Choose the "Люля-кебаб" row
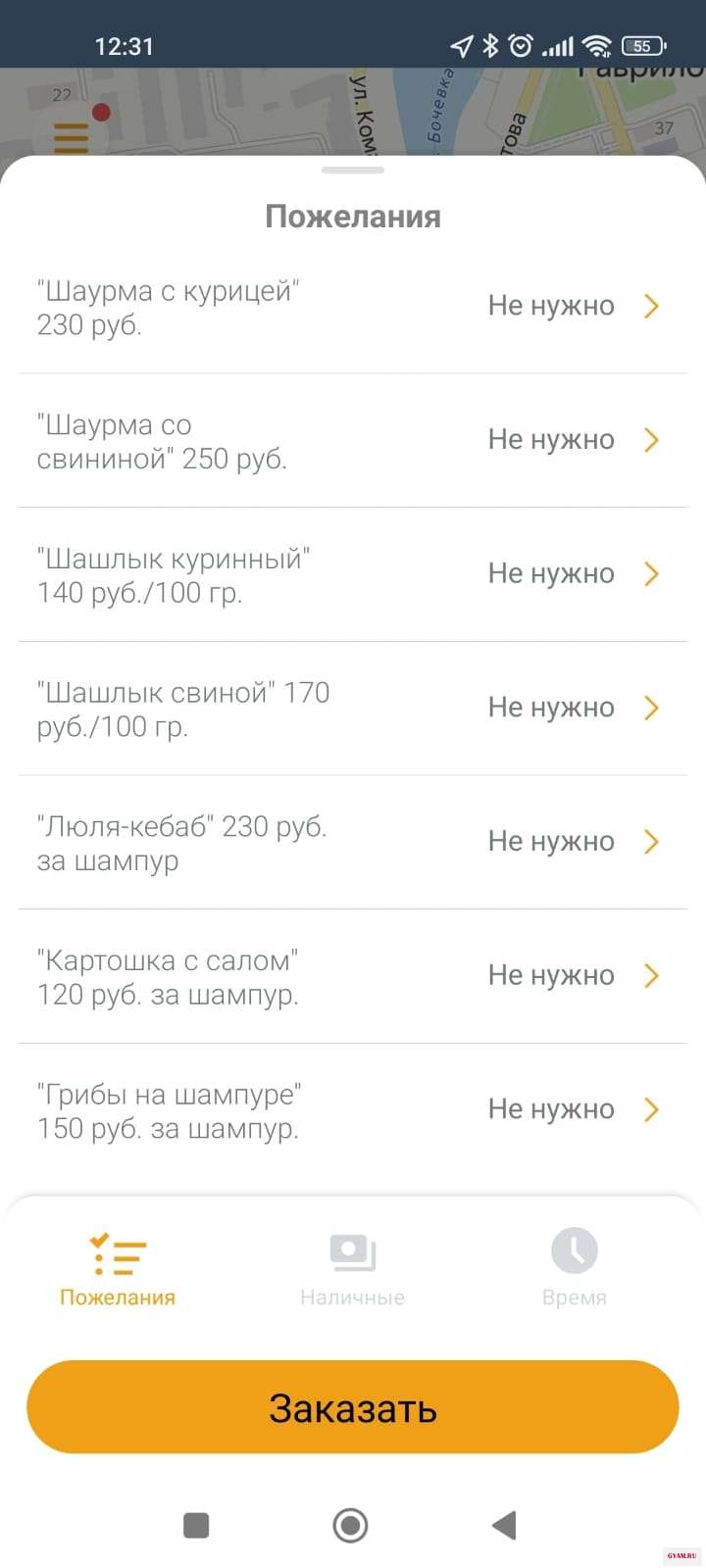The width and height of the screenshot is (706, 1568). tap(353, 843)
